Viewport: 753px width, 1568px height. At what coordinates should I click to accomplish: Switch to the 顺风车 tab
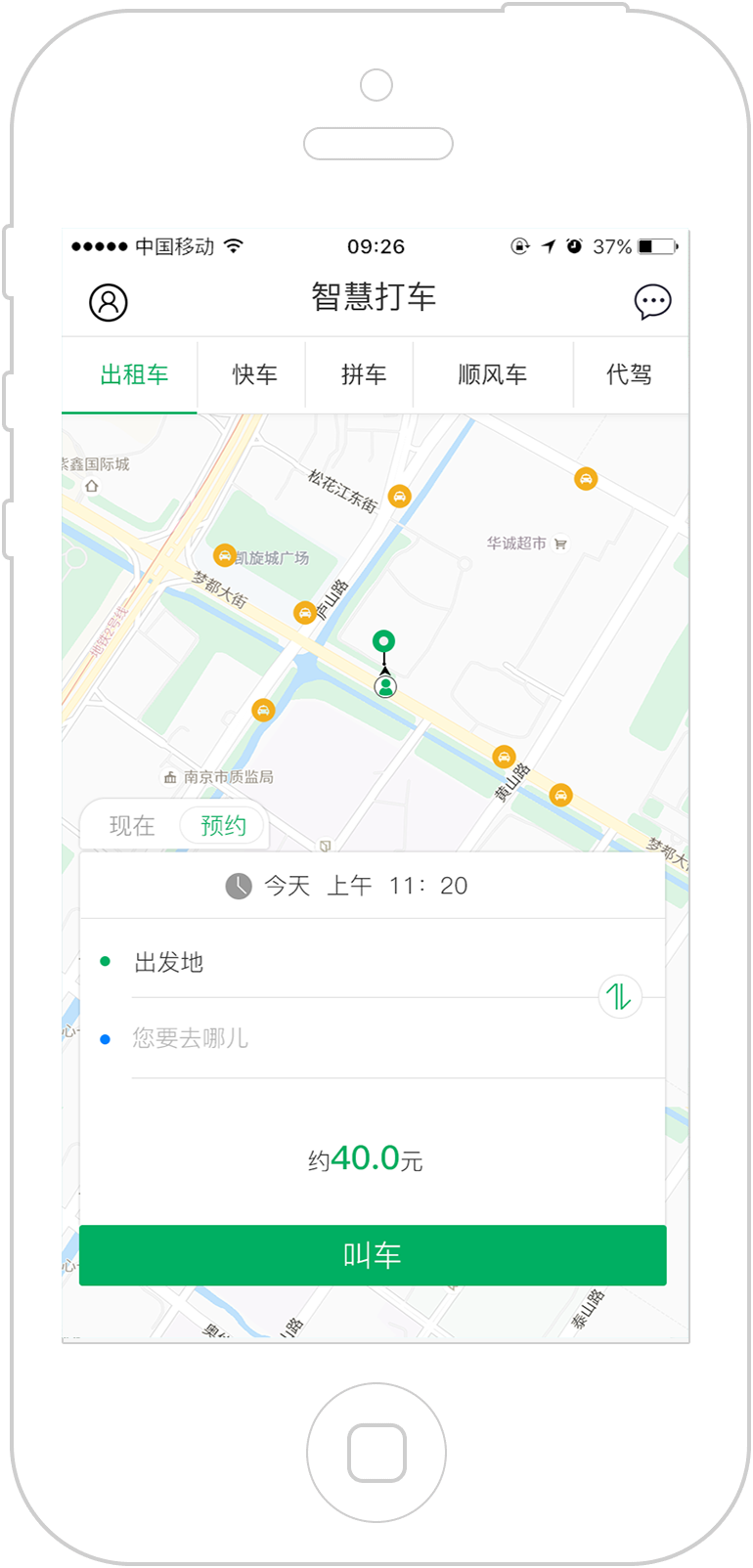[493, 374]
